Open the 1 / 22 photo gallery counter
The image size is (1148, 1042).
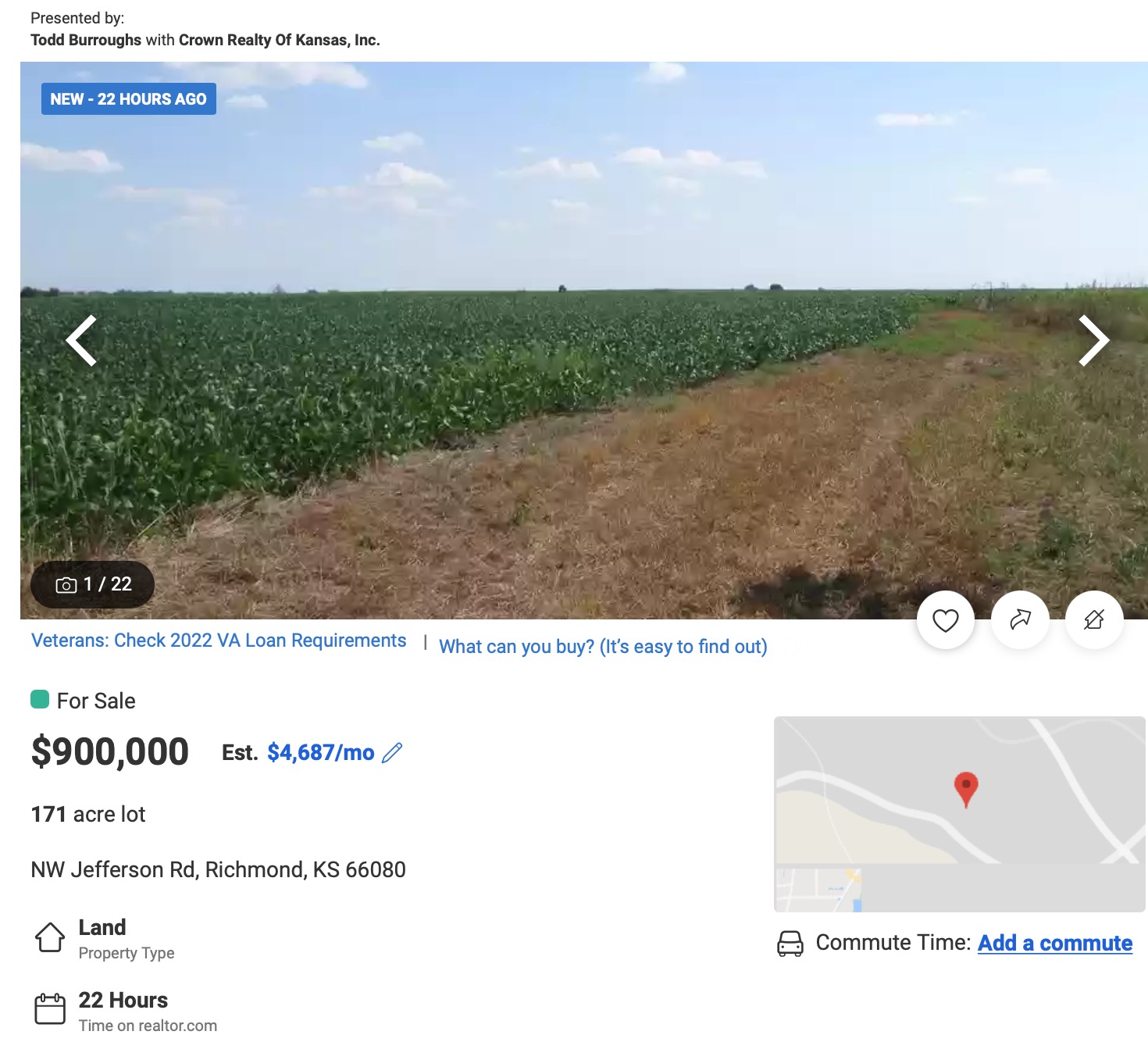point(93,584)
